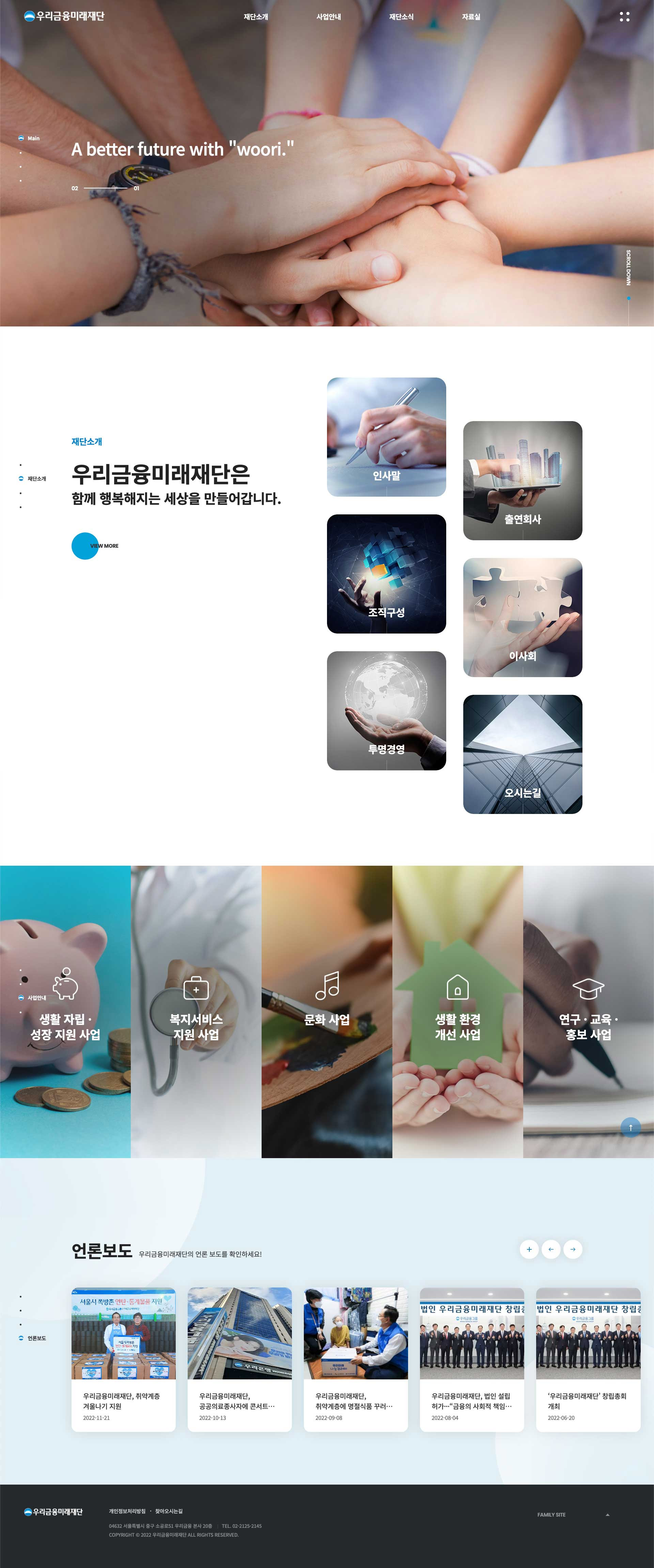Viewport: 654px width, 1568px height.
Task: Open the 오시는길 image card
Action: [524, 755]
